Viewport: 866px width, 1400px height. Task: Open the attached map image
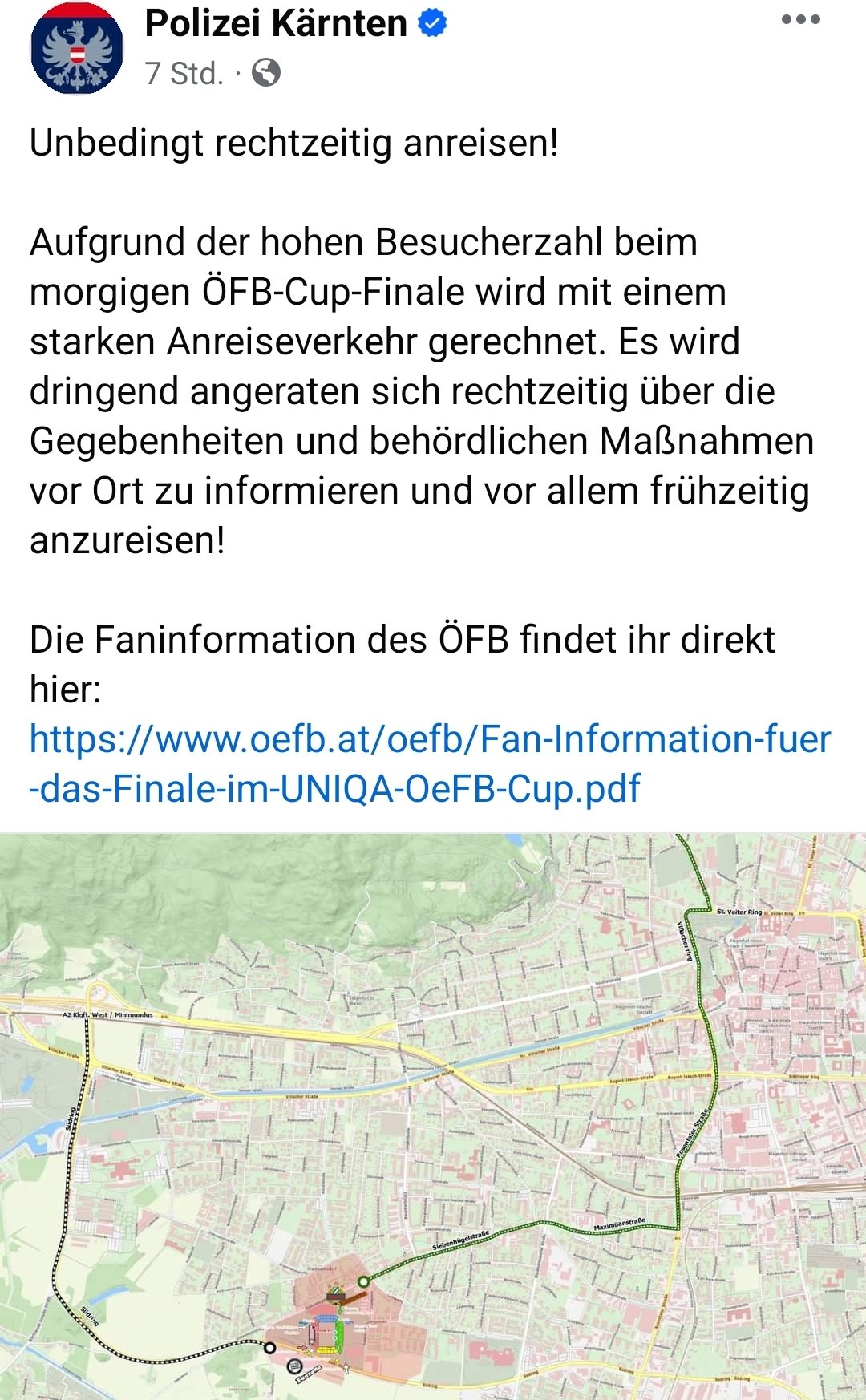pyautogui.click(x=433, y=1117)
